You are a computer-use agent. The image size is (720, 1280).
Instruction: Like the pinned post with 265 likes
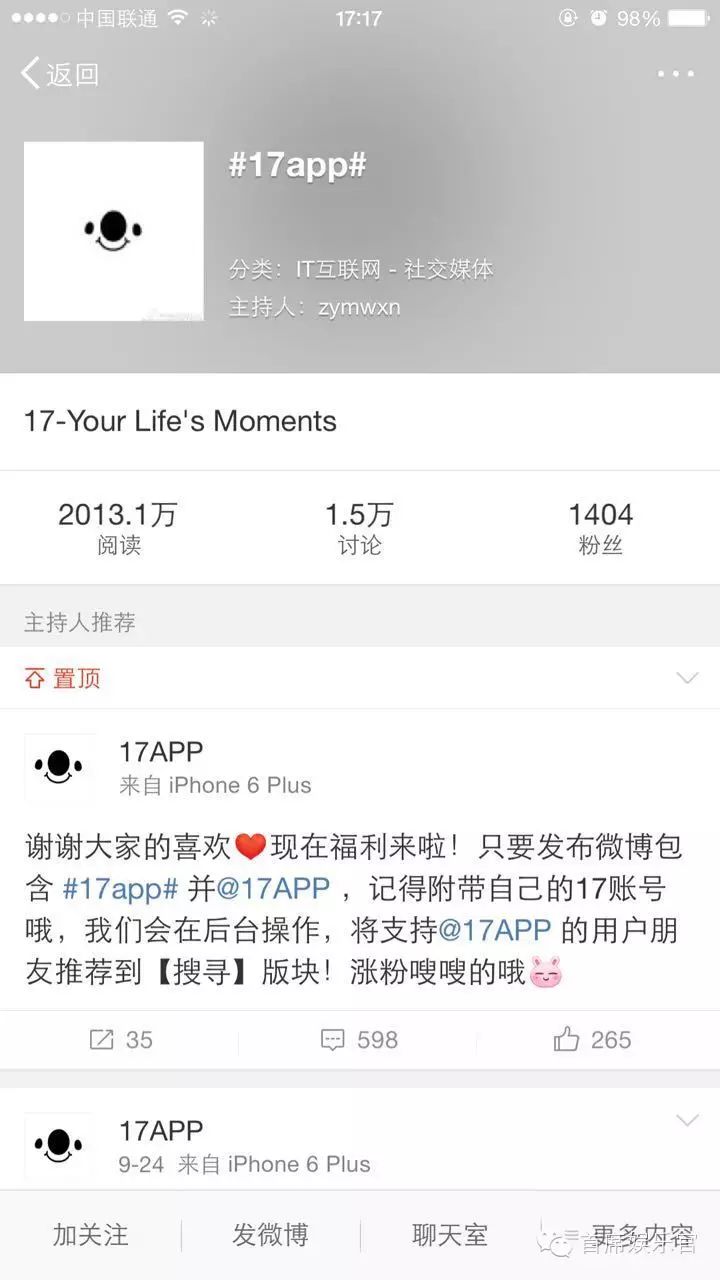592,1040
